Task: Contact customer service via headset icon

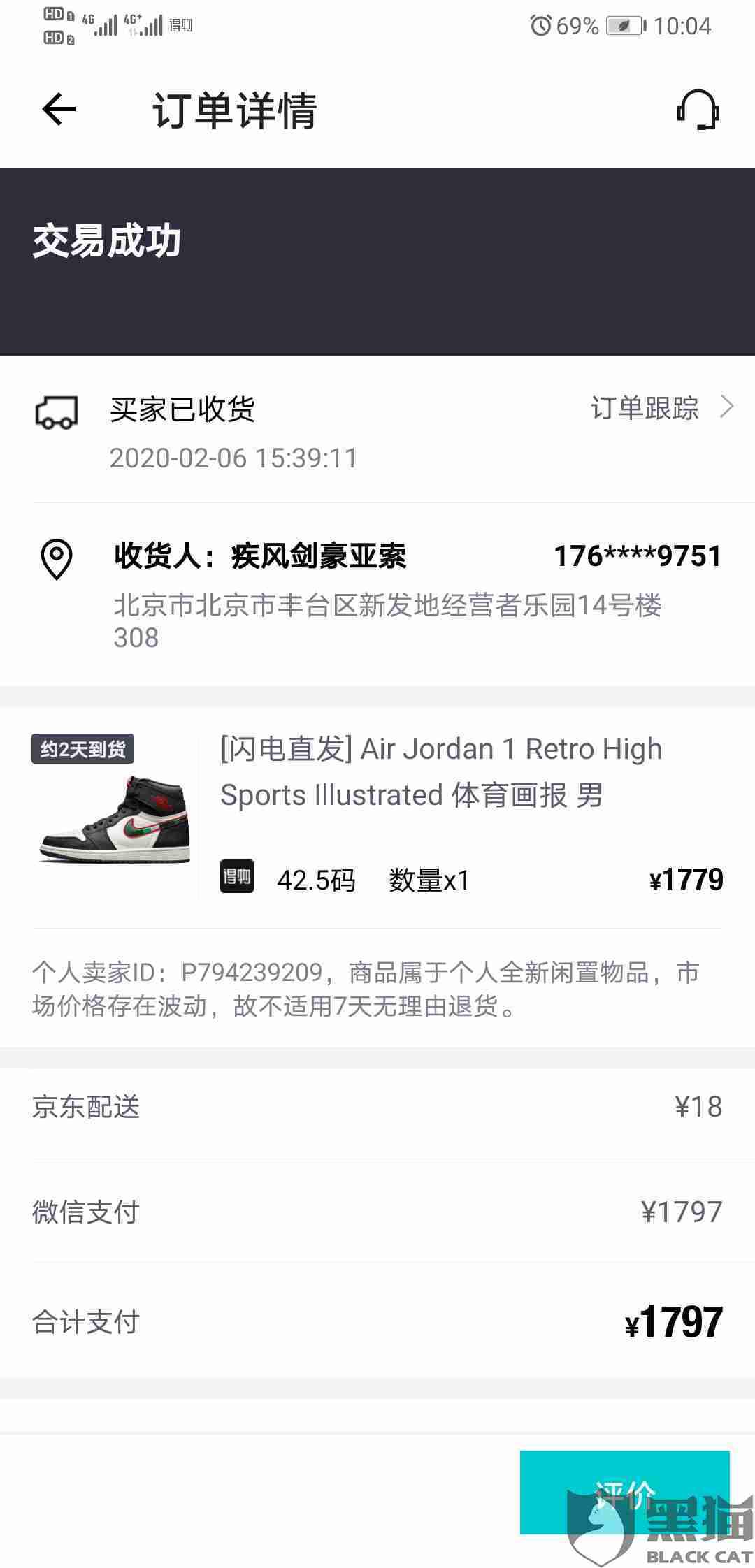Action: pos(698,110)
